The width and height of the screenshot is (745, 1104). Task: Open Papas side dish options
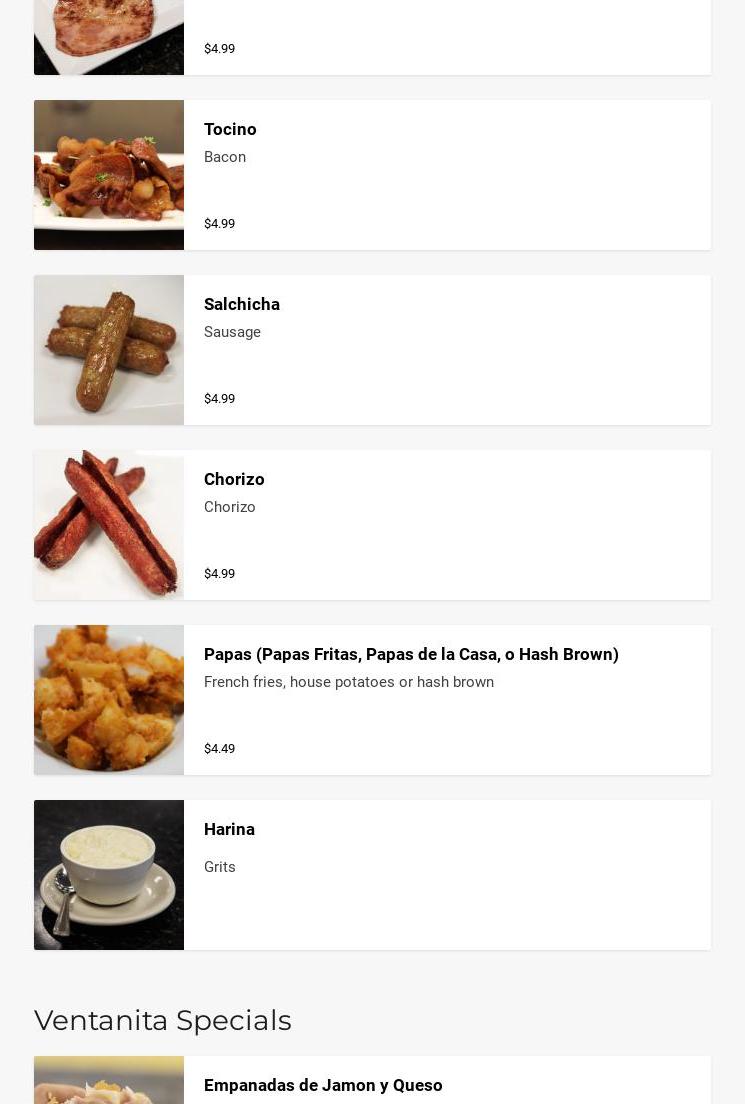[410, 655]
